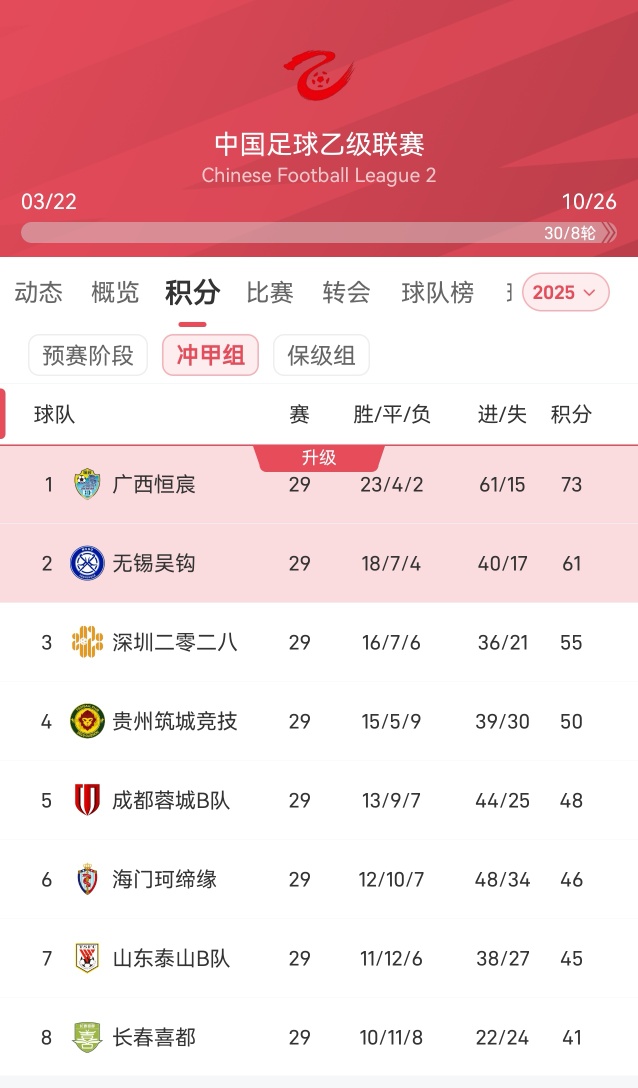Select the 比赛 tab
Screen dimensions: 638x1088
(x=270, y=292)
